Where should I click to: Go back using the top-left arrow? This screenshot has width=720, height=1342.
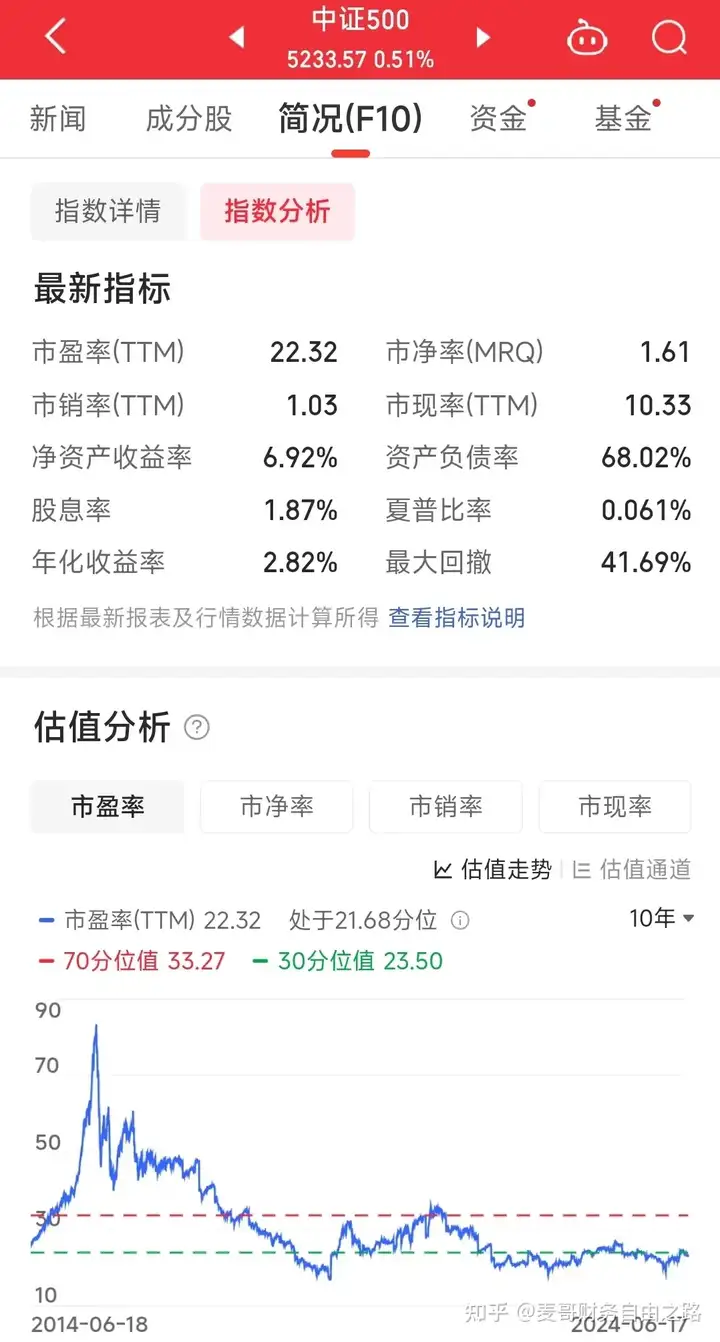[56, 38]
